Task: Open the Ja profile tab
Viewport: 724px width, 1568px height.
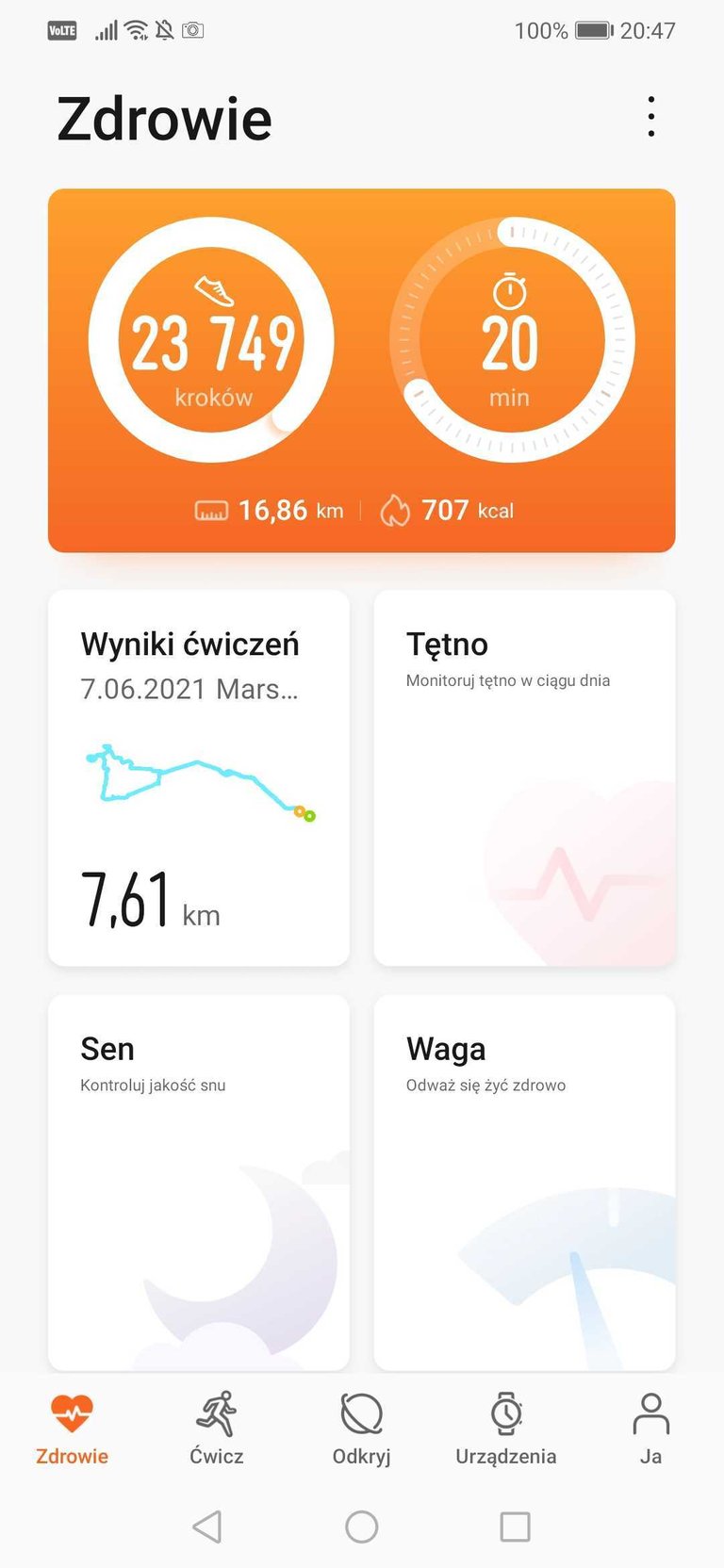Action: 650,1429
